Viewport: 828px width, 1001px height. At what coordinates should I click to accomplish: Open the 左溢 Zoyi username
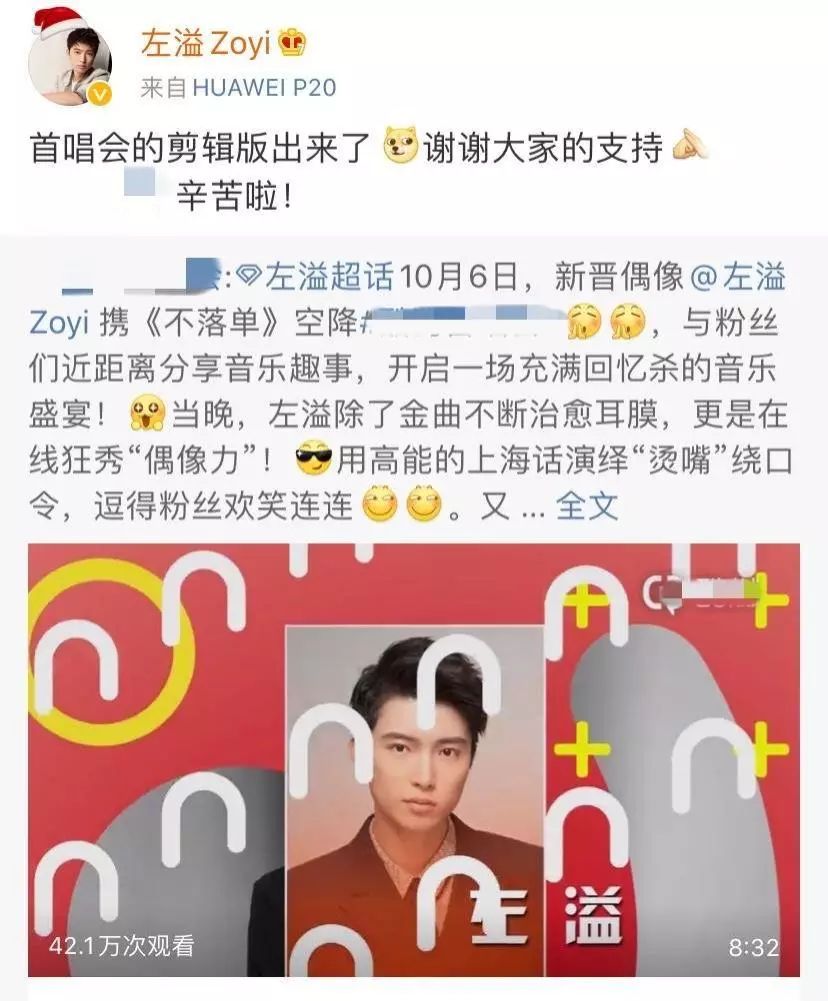[x=206, y=45]
